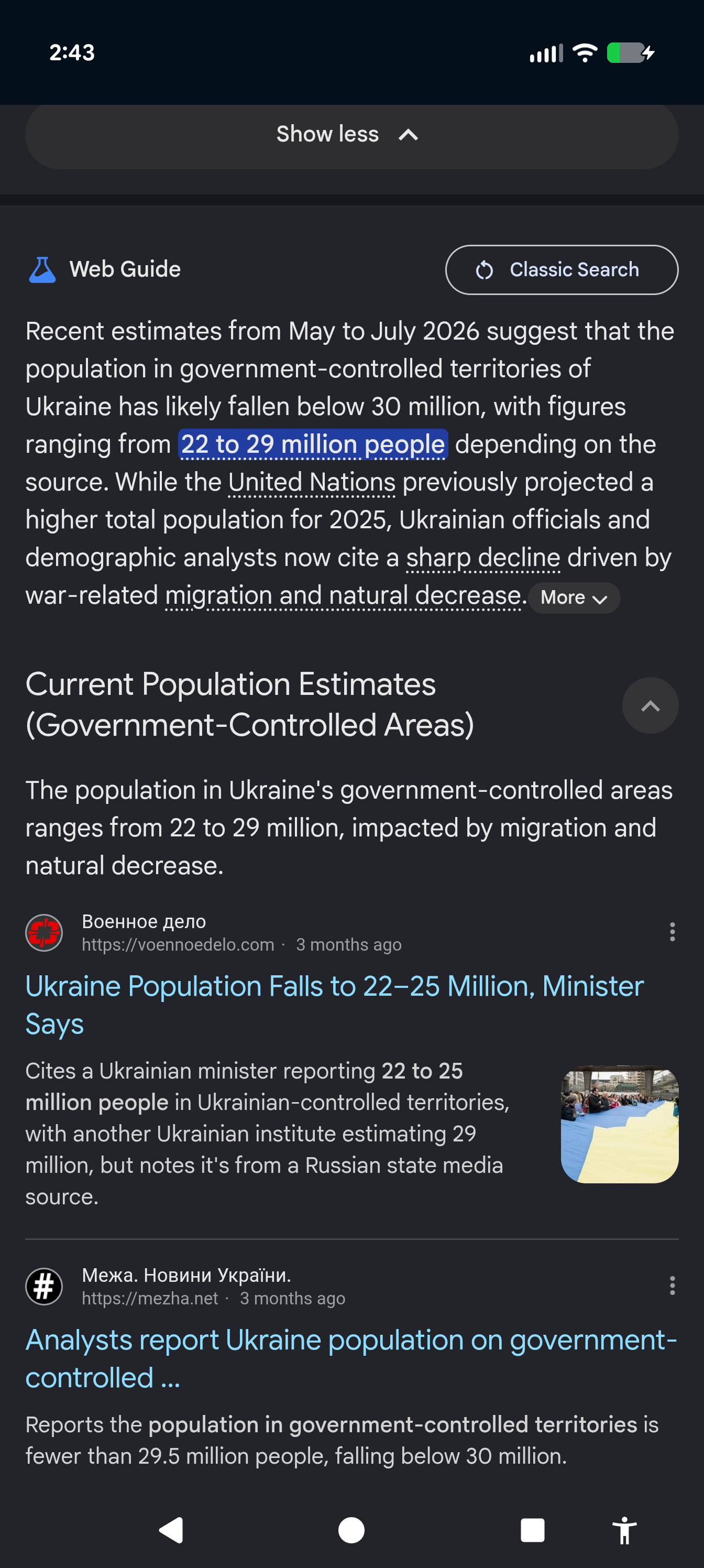This screenshot has height=1568, width=704.
Task: Collapse the overview with Show less
Action: (351, 135)
